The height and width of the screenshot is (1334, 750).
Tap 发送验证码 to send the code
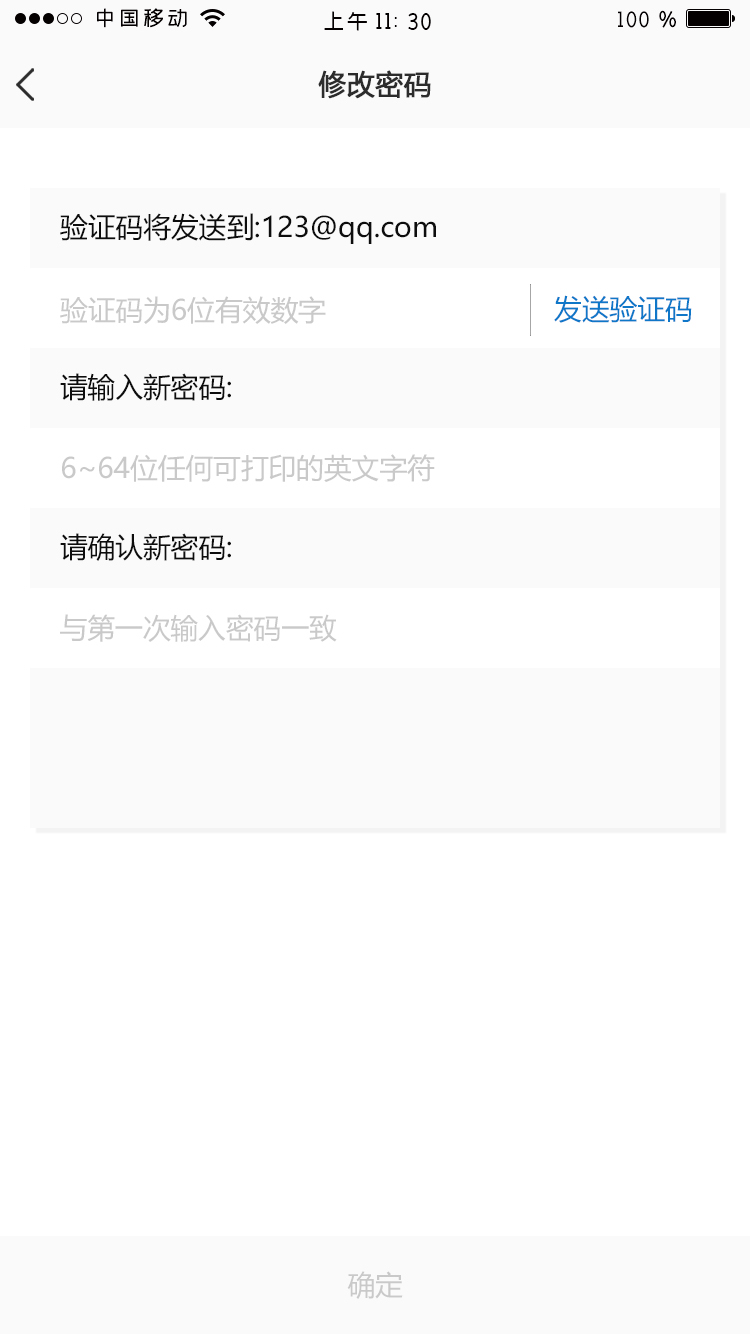coord(622,310)
